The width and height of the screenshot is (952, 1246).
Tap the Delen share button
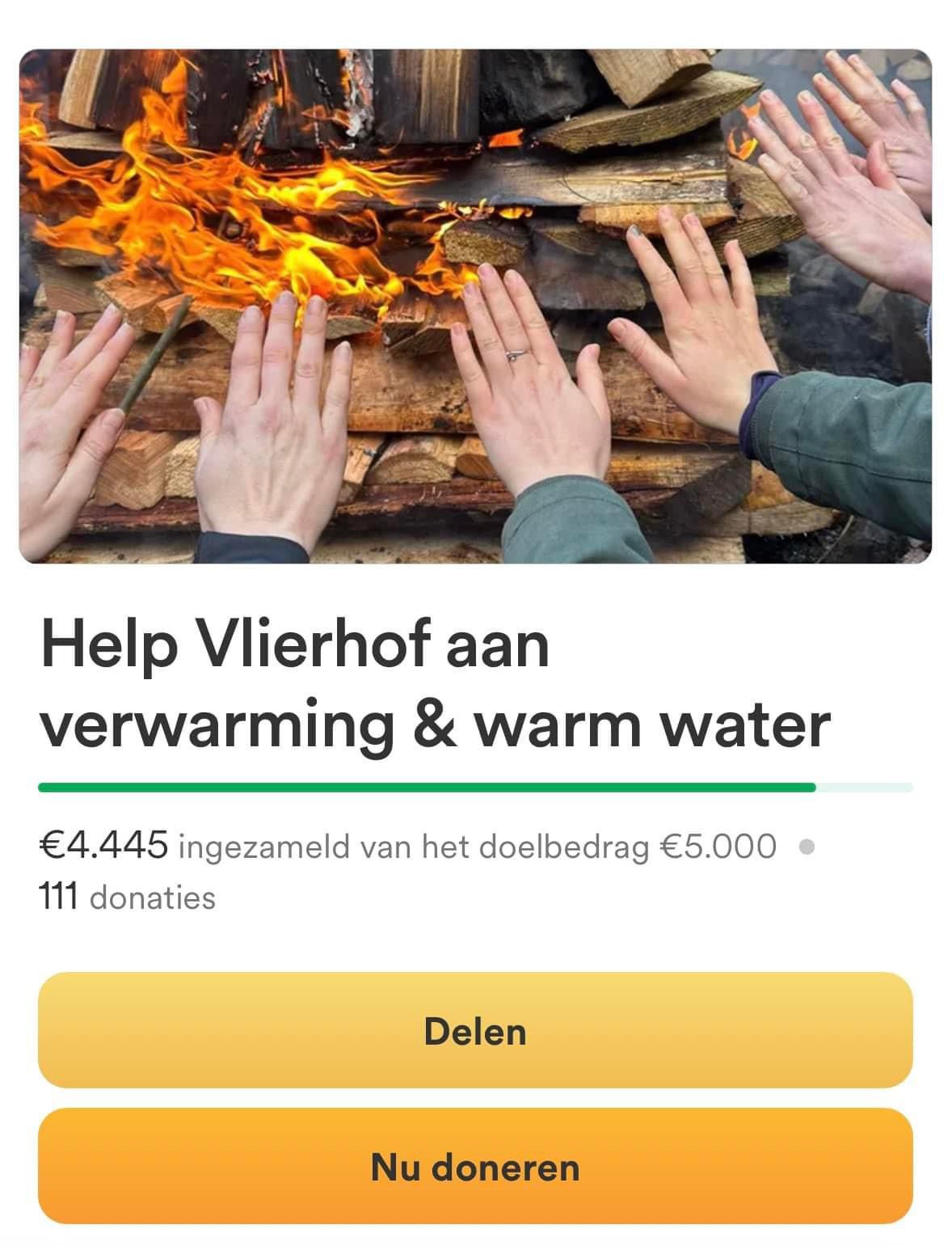[x=475, y=1030]
